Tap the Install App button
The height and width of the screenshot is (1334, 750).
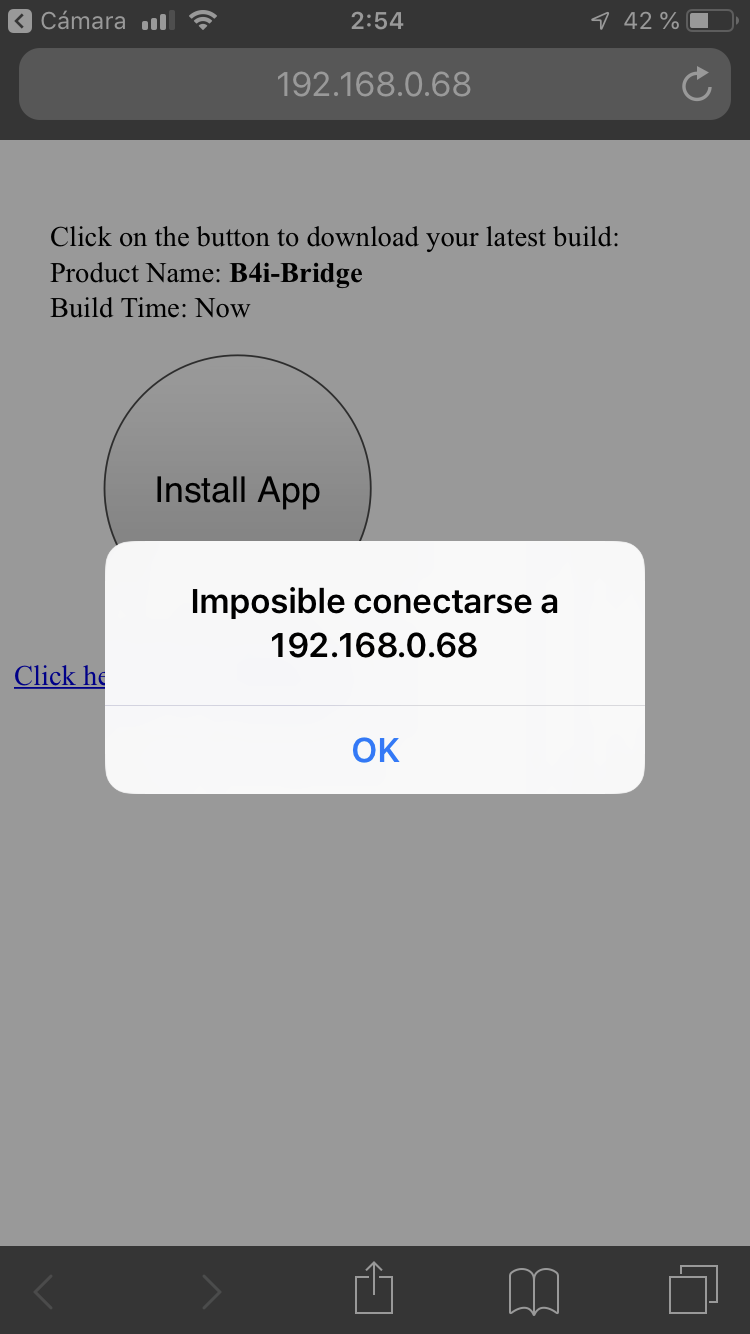click(x=237, y=470)
